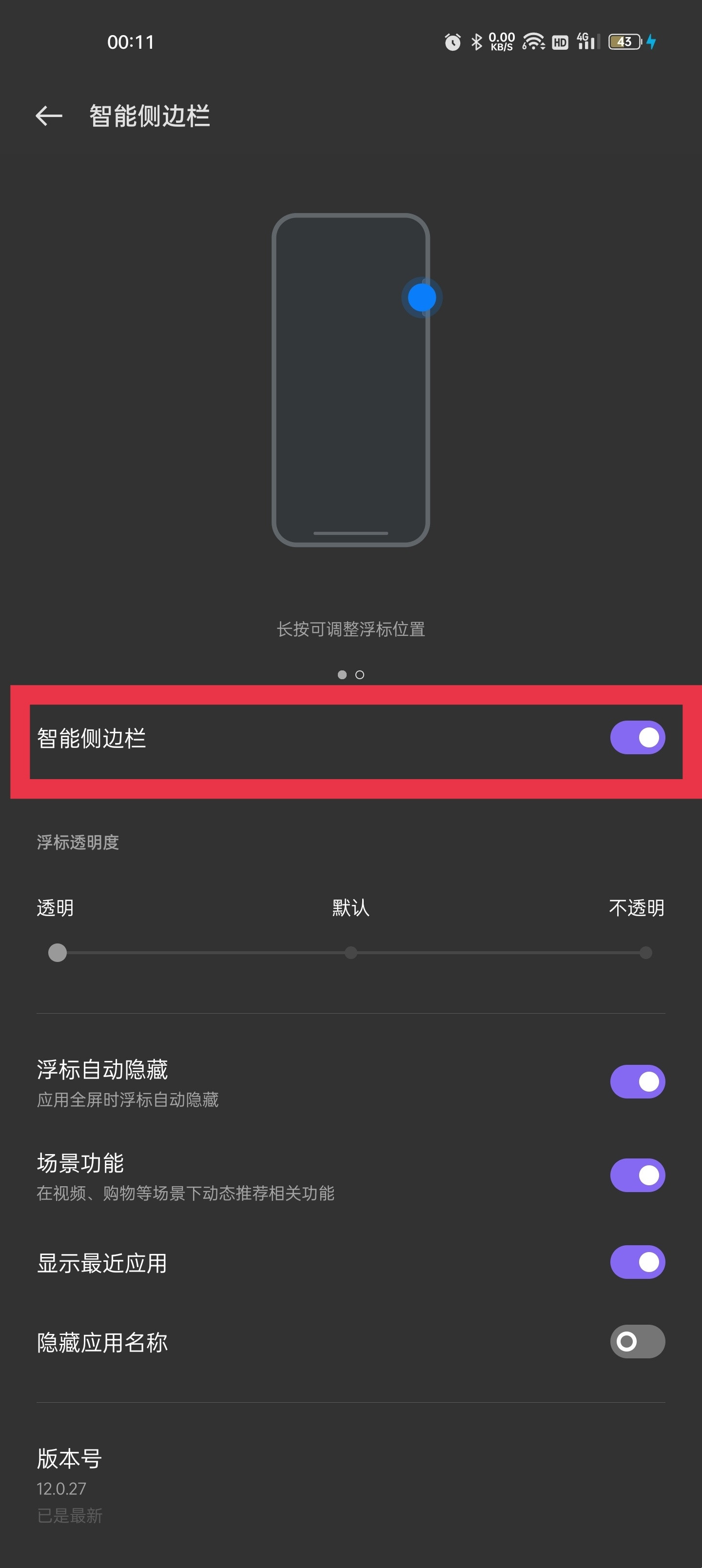Disable 显示最近应用 toggle
The image size is (702, 1568).
pyautogui.click(x=637, y=1262)
